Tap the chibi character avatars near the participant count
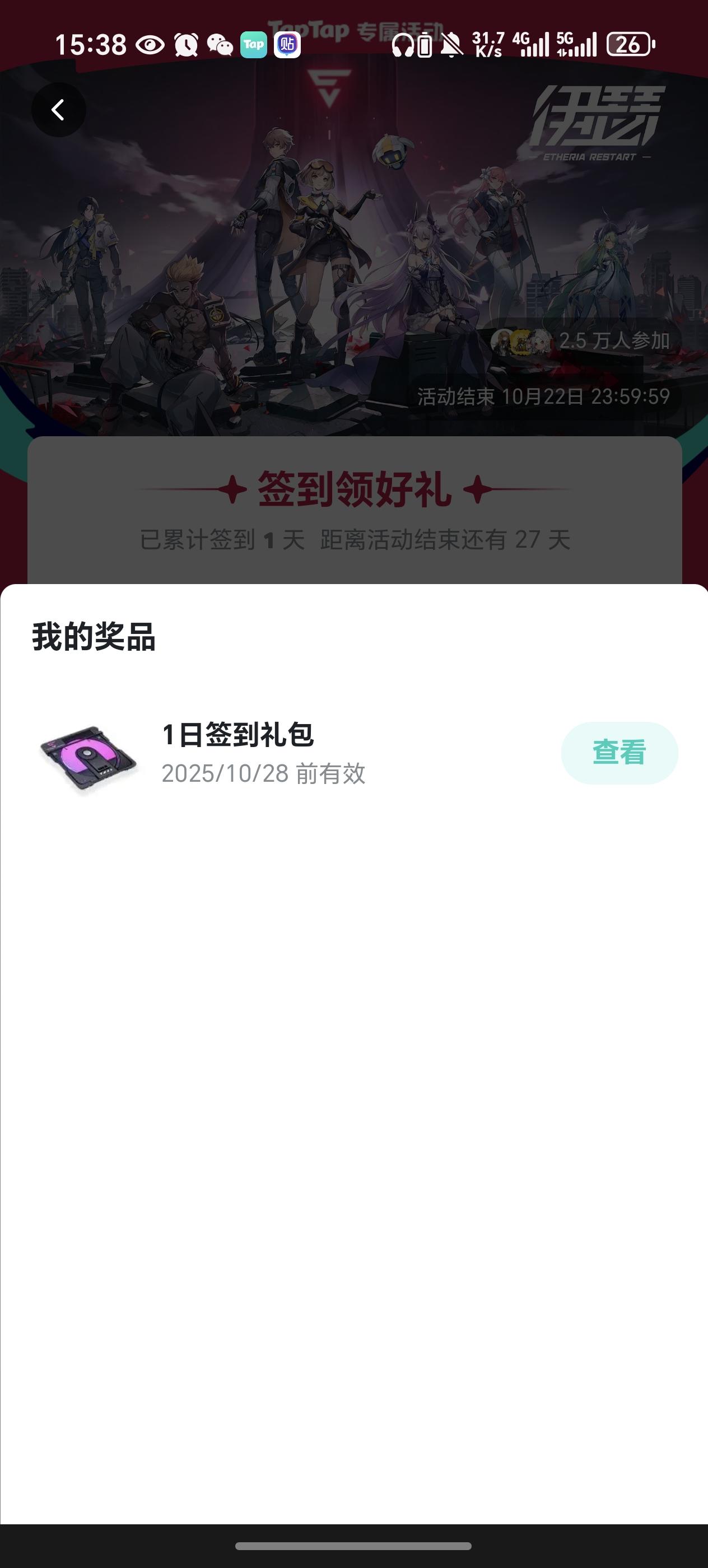 click(x=524, y=343)
